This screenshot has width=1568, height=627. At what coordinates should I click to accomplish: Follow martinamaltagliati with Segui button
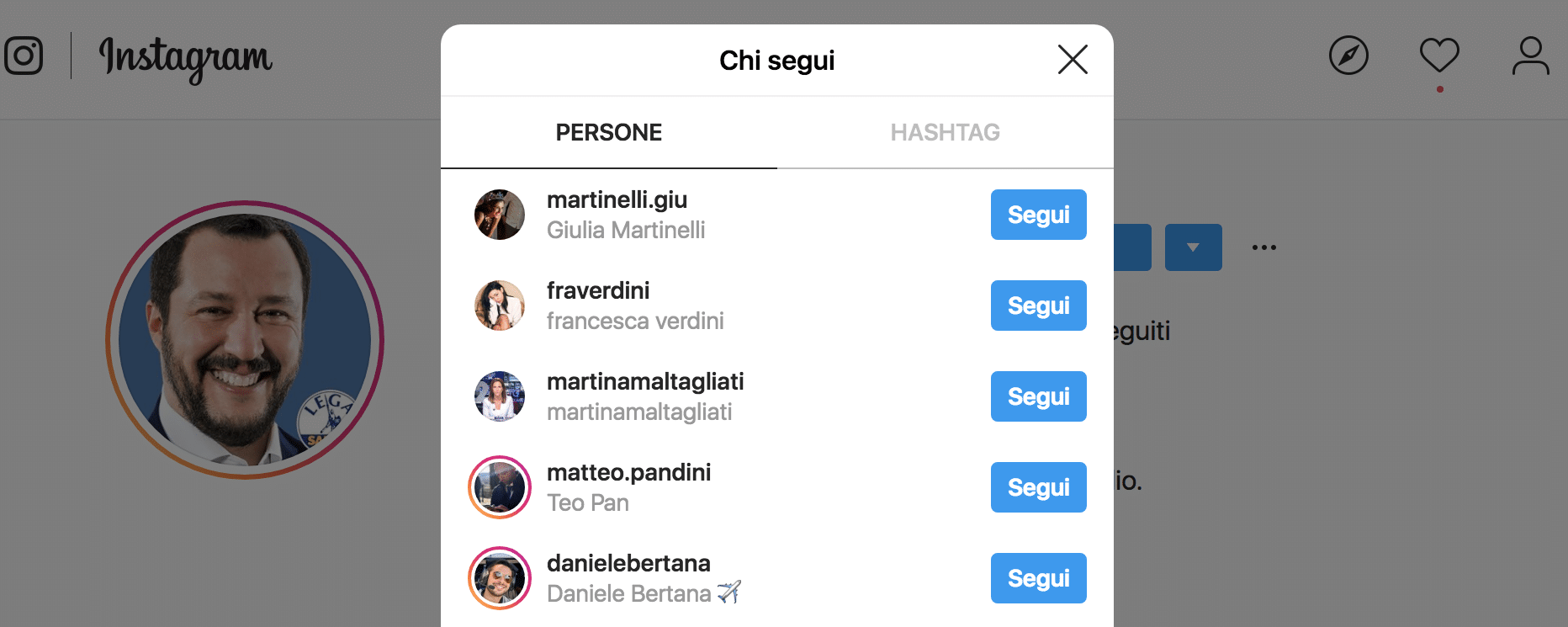click(x=1038, y=396)
